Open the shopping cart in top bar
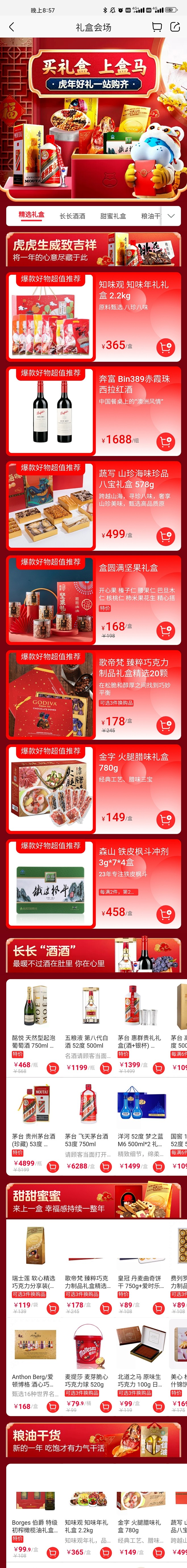187x1568 pixels. [157, 27]
